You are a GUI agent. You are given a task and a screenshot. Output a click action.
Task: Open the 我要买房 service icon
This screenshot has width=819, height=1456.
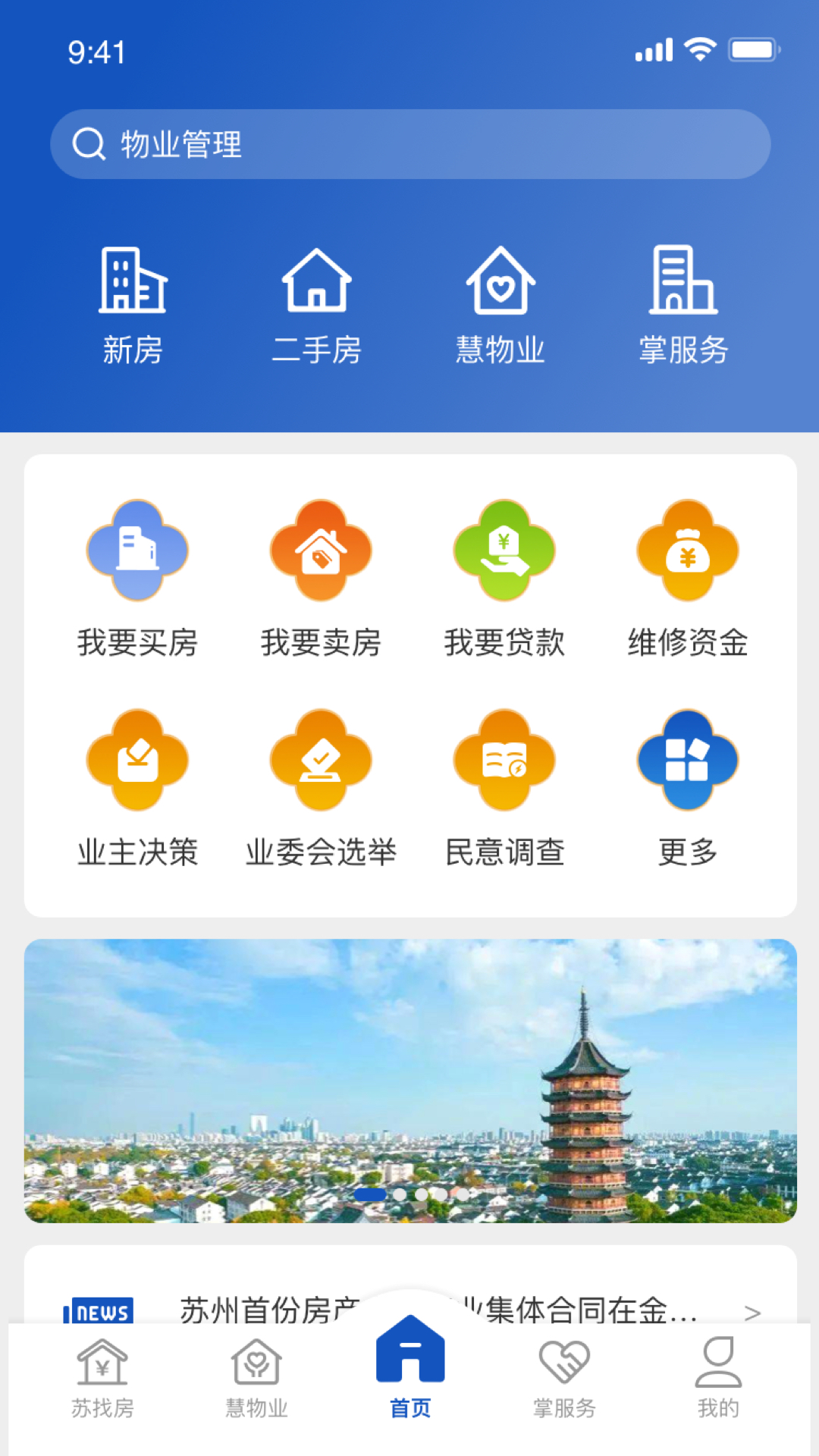pyautogui.click(x=138, y=552)
